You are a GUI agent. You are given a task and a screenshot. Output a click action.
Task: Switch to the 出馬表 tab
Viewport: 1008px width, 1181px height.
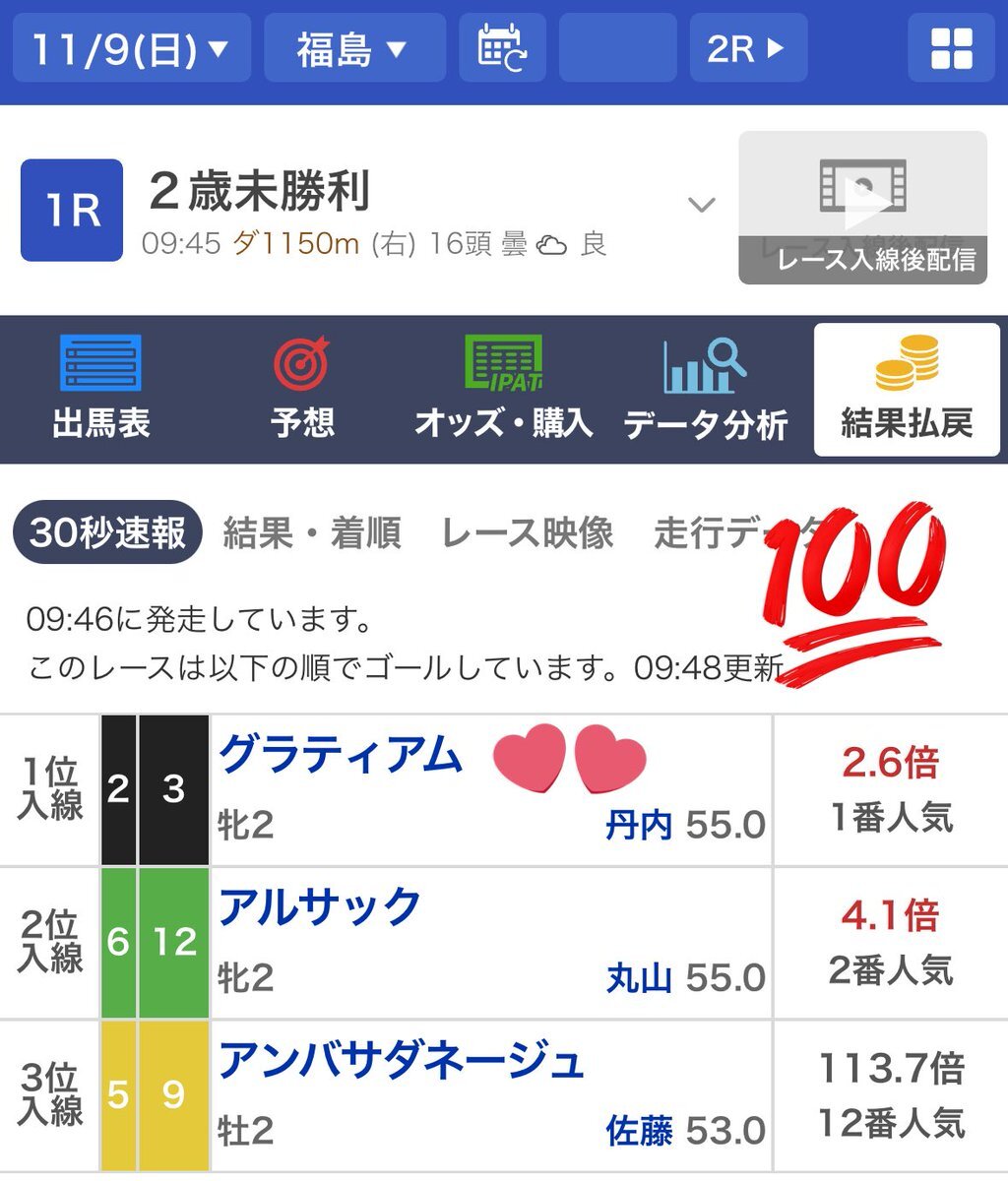click(100, 390)
